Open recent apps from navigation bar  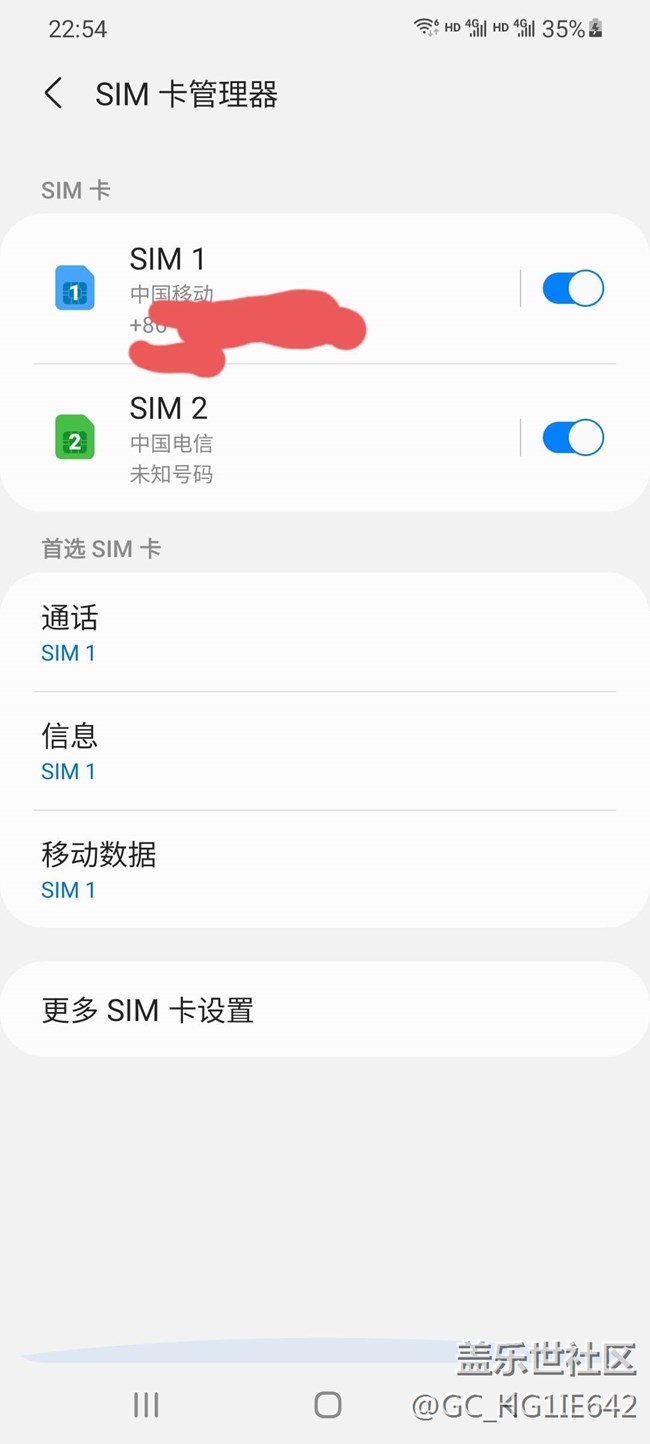tap(146, 1405)
